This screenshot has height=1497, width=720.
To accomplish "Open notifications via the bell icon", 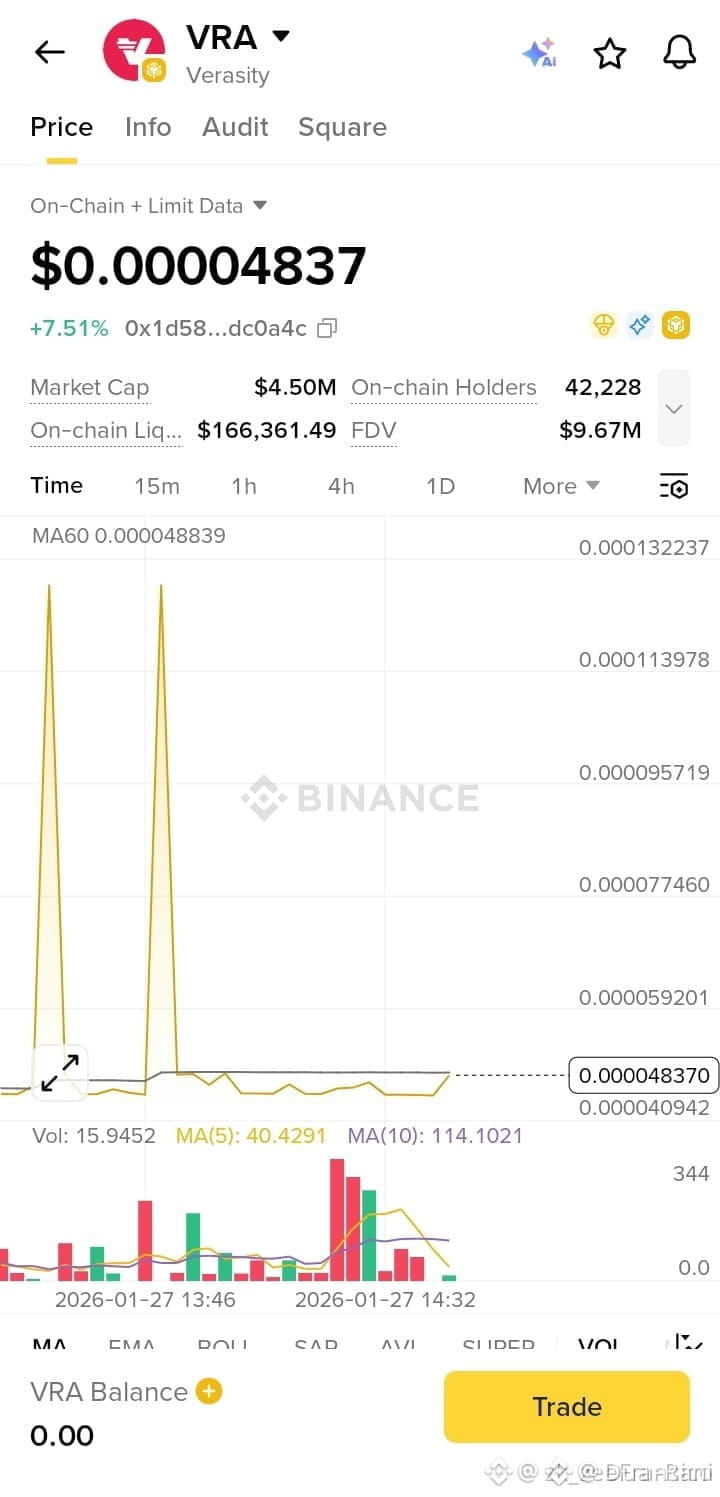I will [679, 54].
